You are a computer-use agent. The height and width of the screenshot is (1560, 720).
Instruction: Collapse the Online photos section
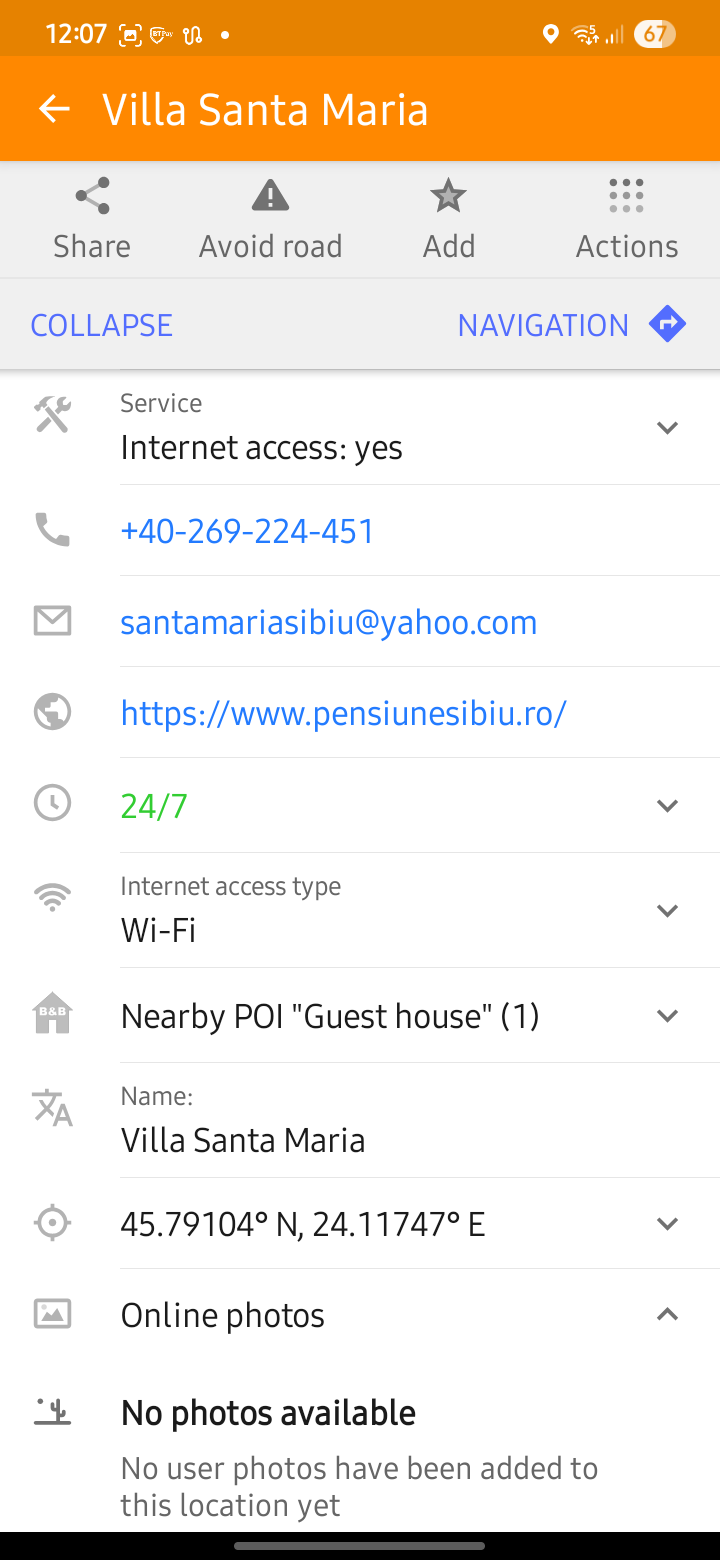point(667,1315)
